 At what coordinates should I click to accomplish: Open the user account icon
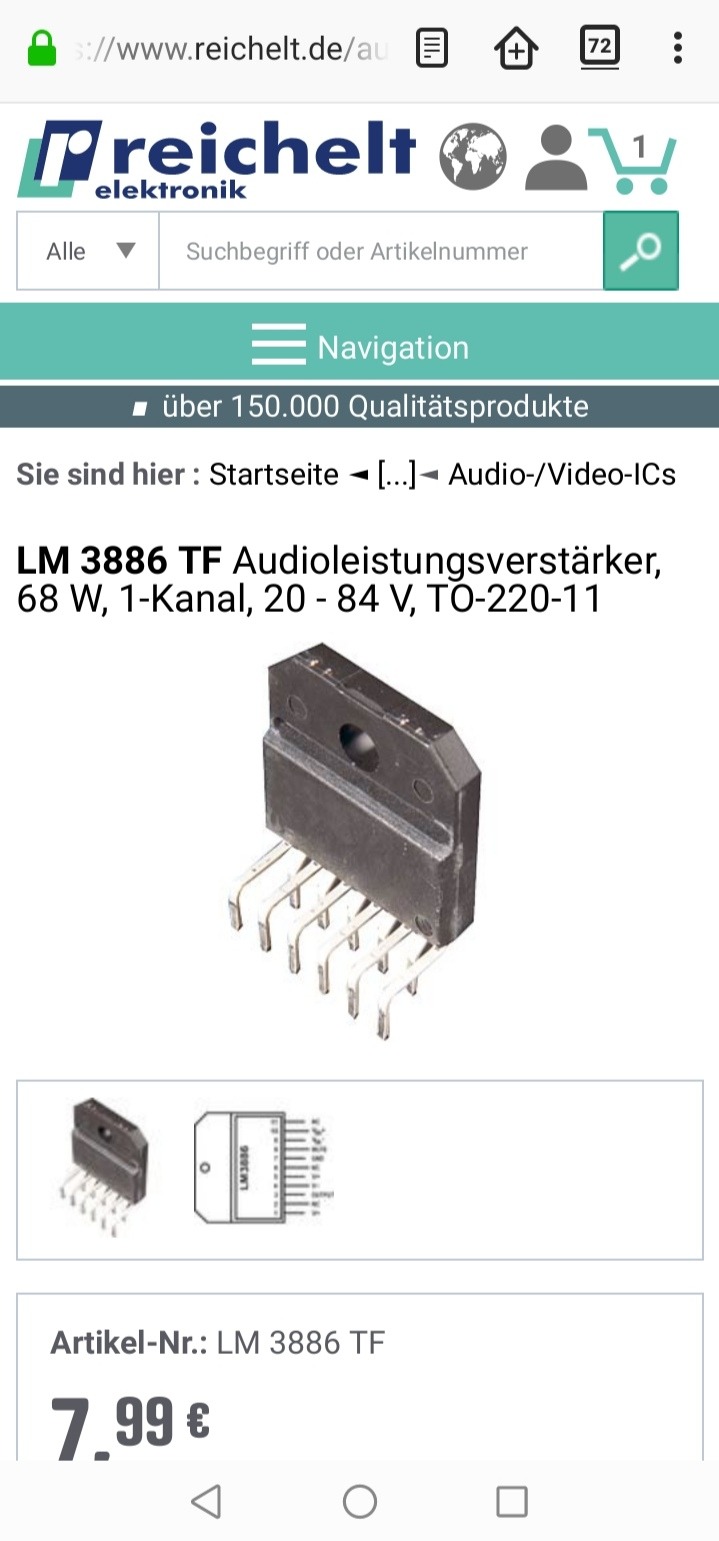[x=556, y=157]
